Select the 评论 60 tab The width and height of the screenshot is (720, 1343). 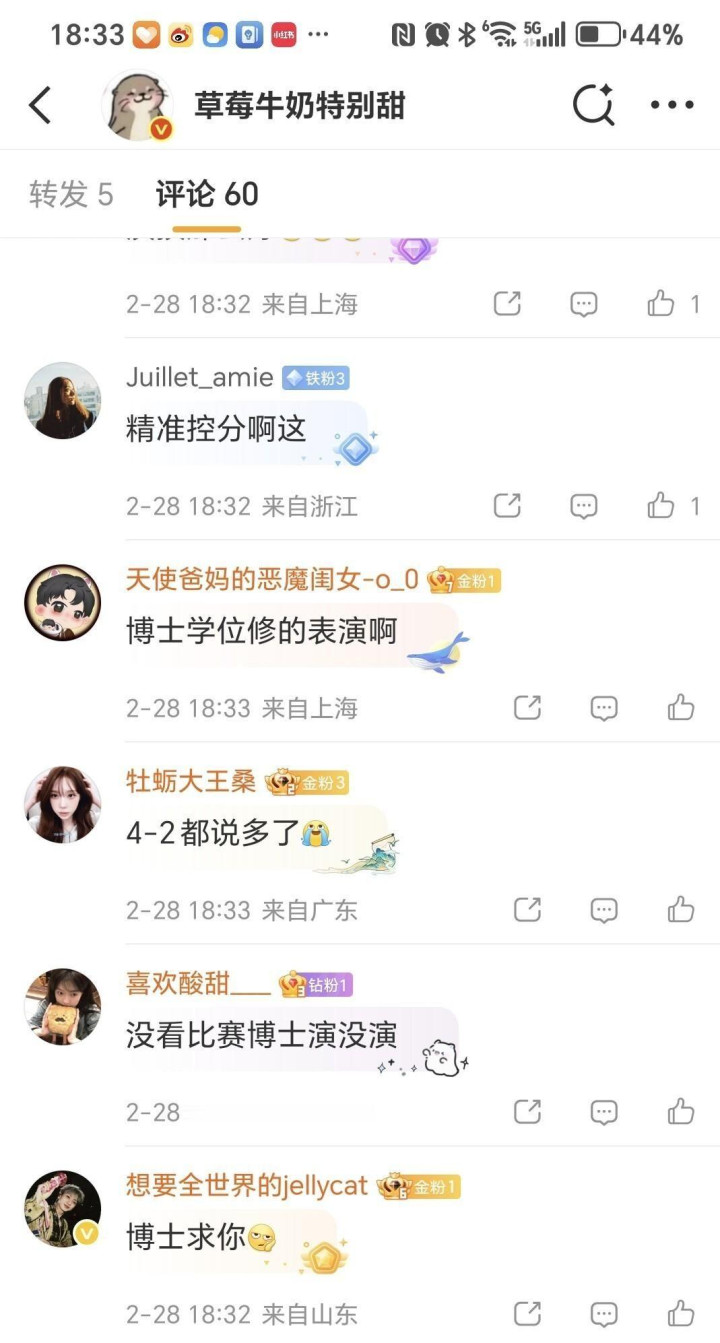click(207, 194)
